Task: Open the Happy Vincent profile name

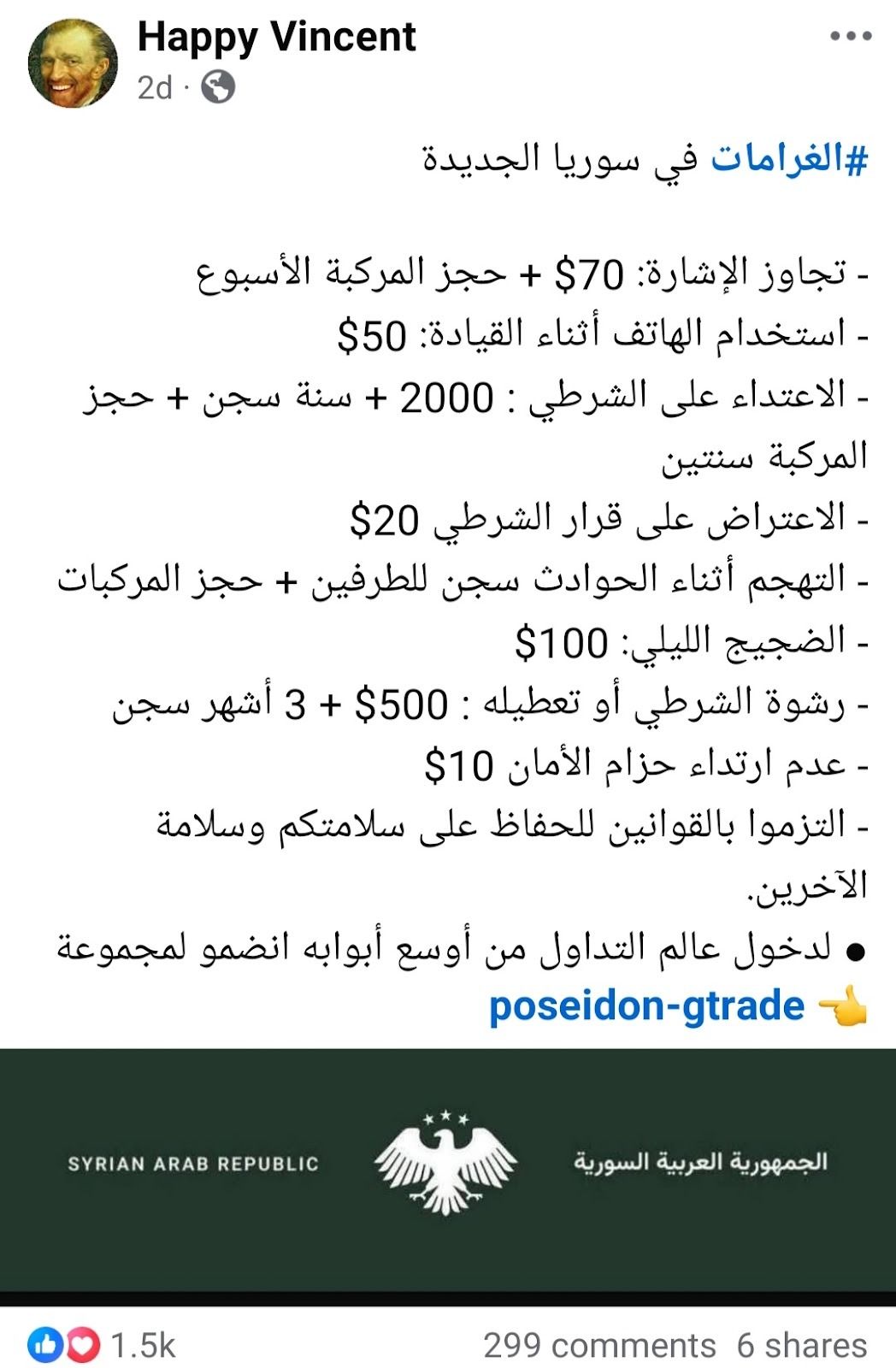Action: [276, 38]
